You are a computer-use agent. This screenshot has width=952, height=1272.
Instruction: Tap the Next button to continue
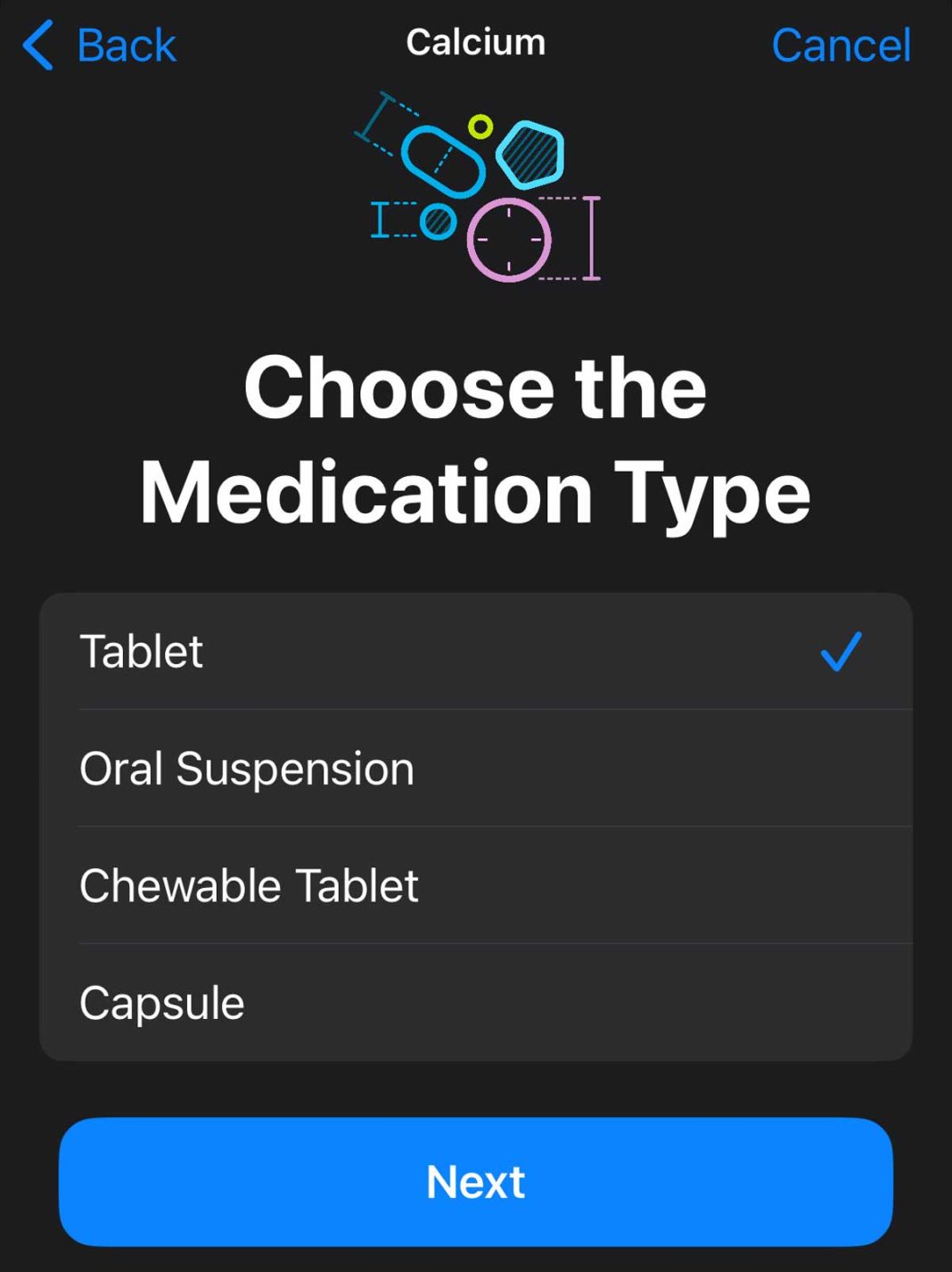coord(476,1180)
